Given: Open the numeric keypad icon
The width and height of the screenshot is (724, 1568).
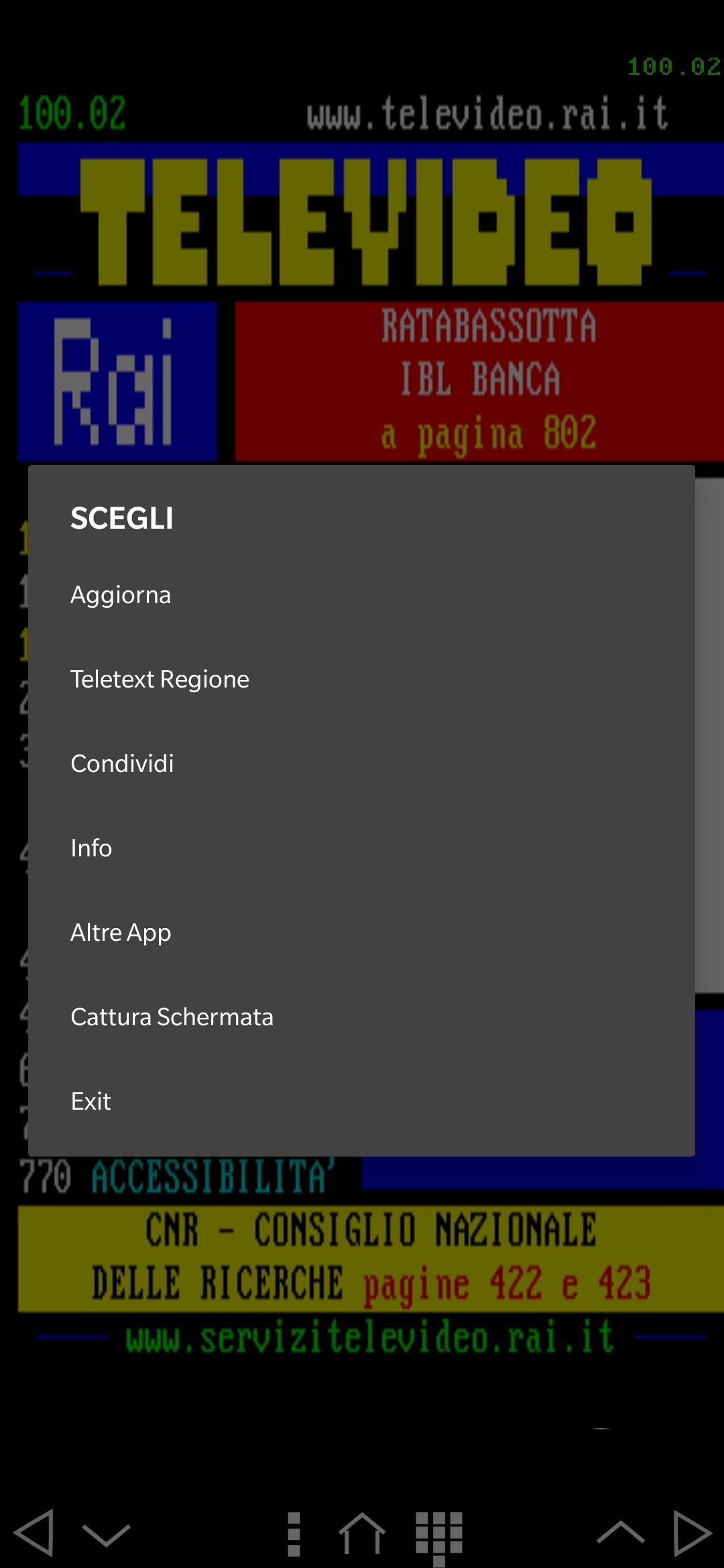Looking at the screenshot, I should (x=439, y=1535).
